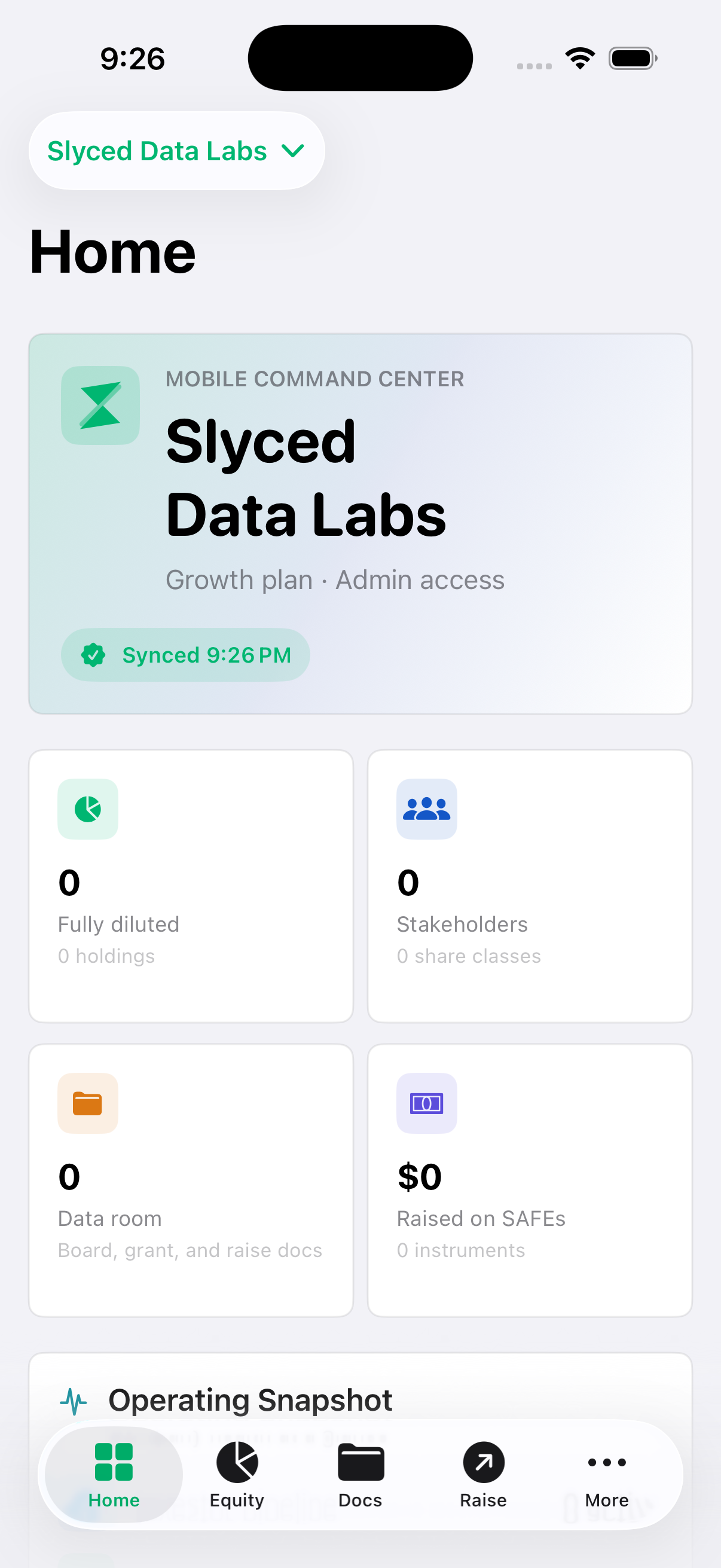Switch to the Docs tab
Screen dimensions: 721x1568
[360, 1475]
